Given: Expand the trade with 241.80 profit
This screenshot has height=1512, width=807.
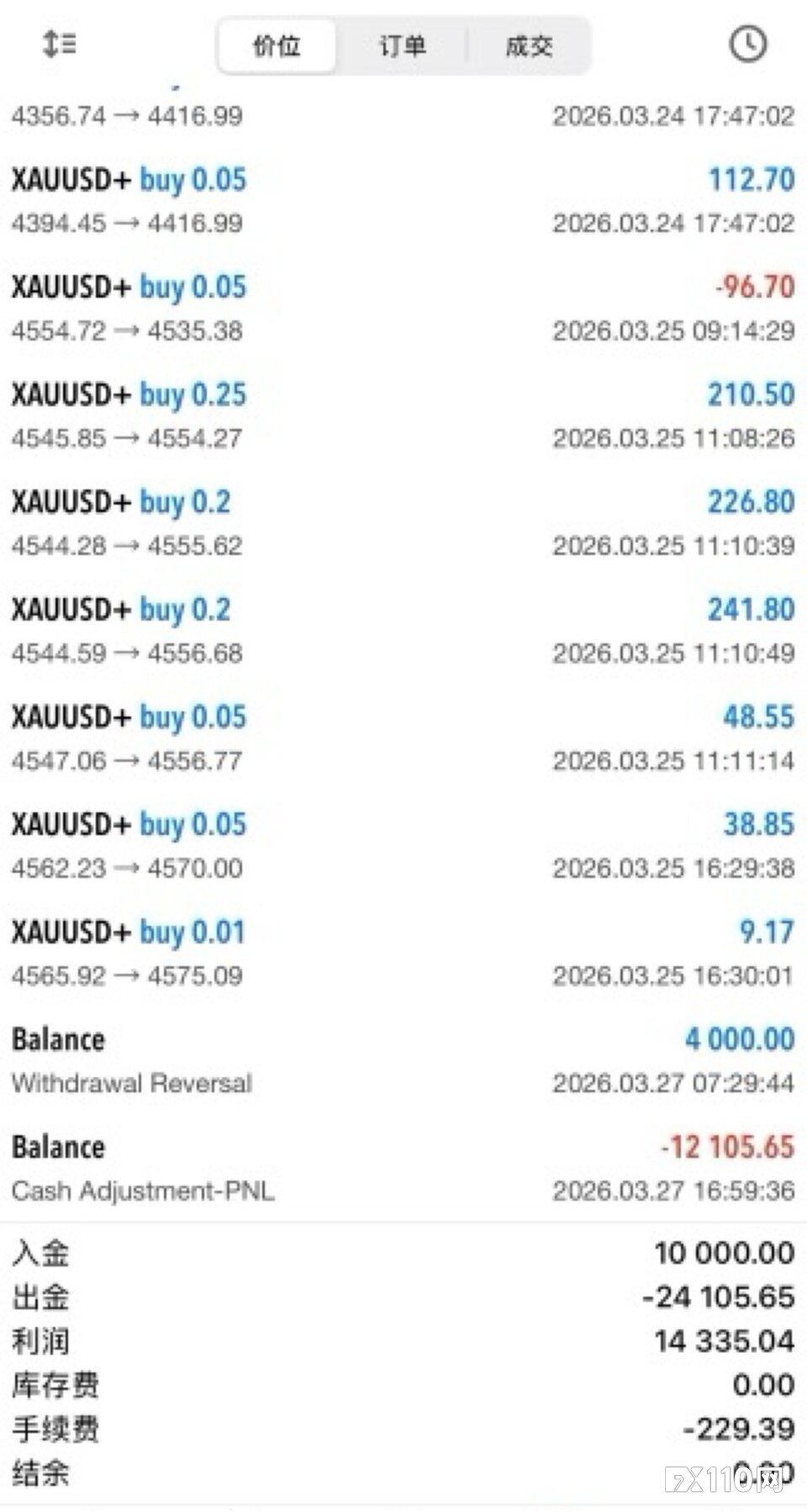Looking at the screenshot, I should [403, 631].
